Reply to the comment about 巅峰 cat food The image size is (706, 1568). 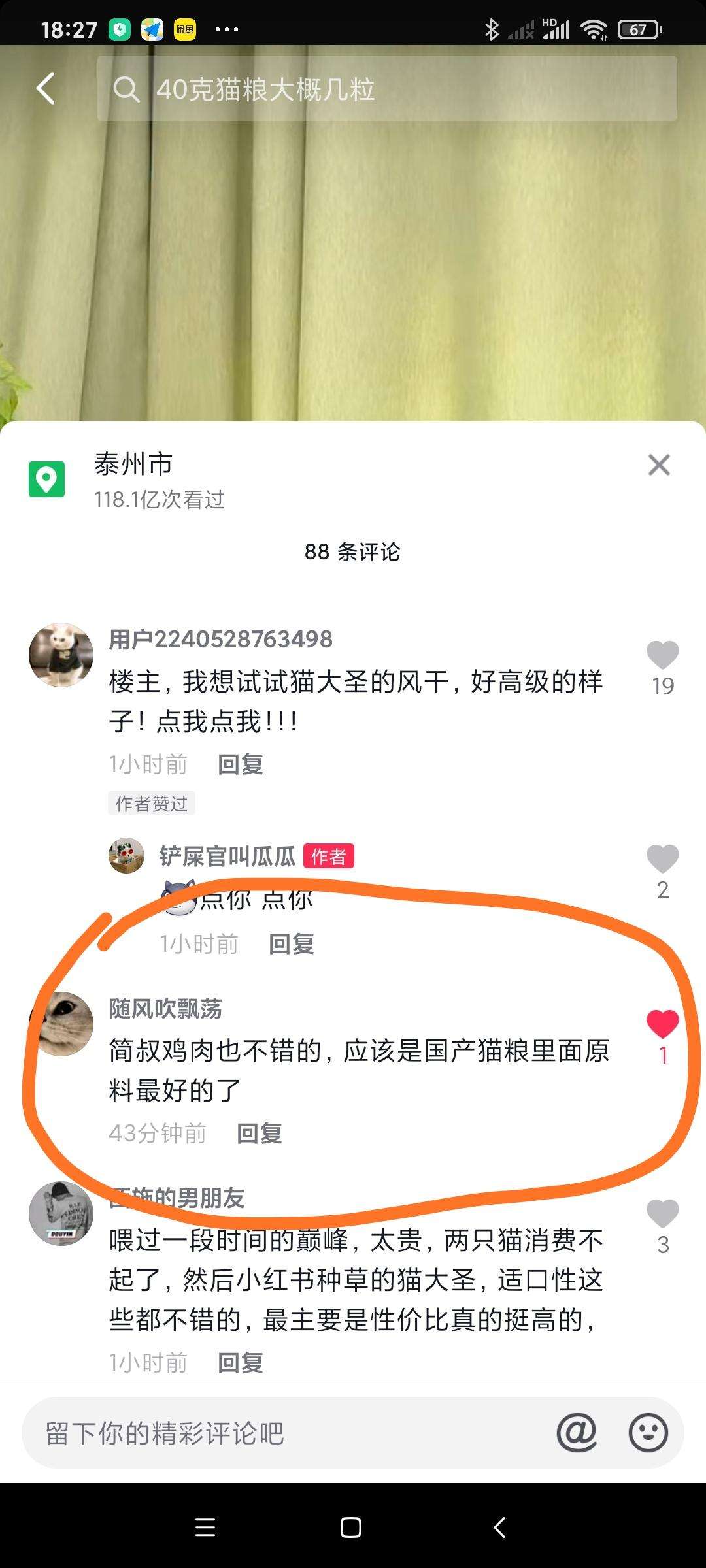240,1363
